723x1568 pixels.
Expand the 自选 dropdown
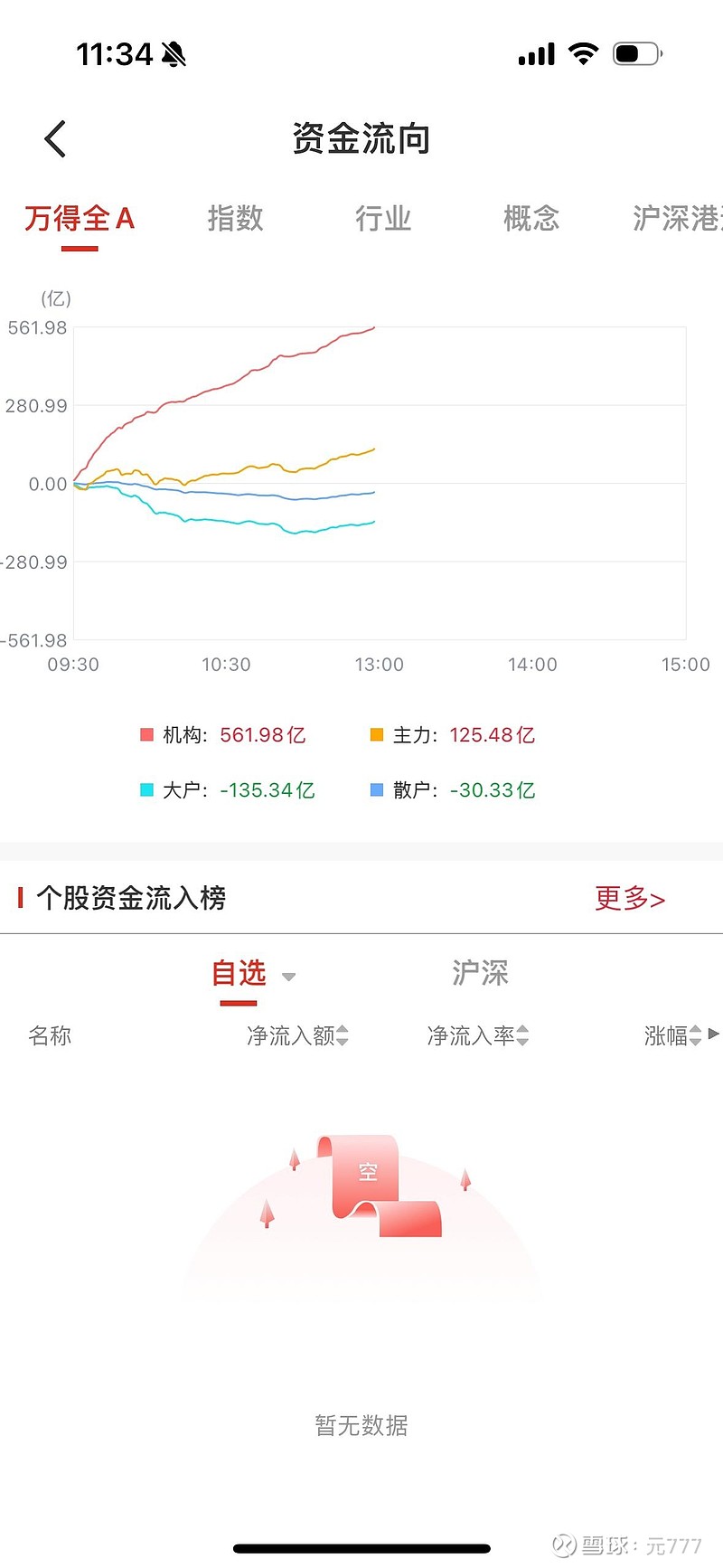pos(253,974)
